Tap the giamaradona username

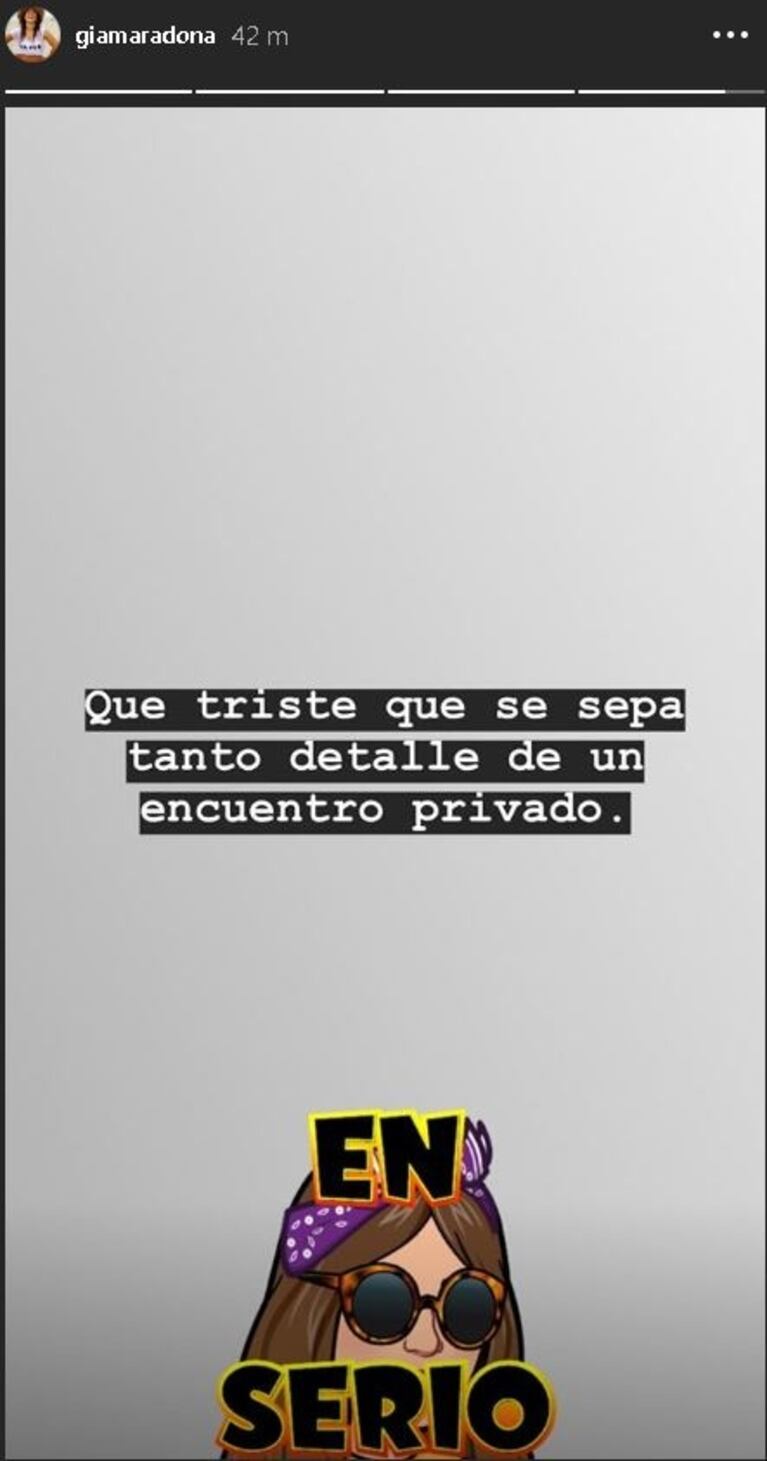point(147,36)
